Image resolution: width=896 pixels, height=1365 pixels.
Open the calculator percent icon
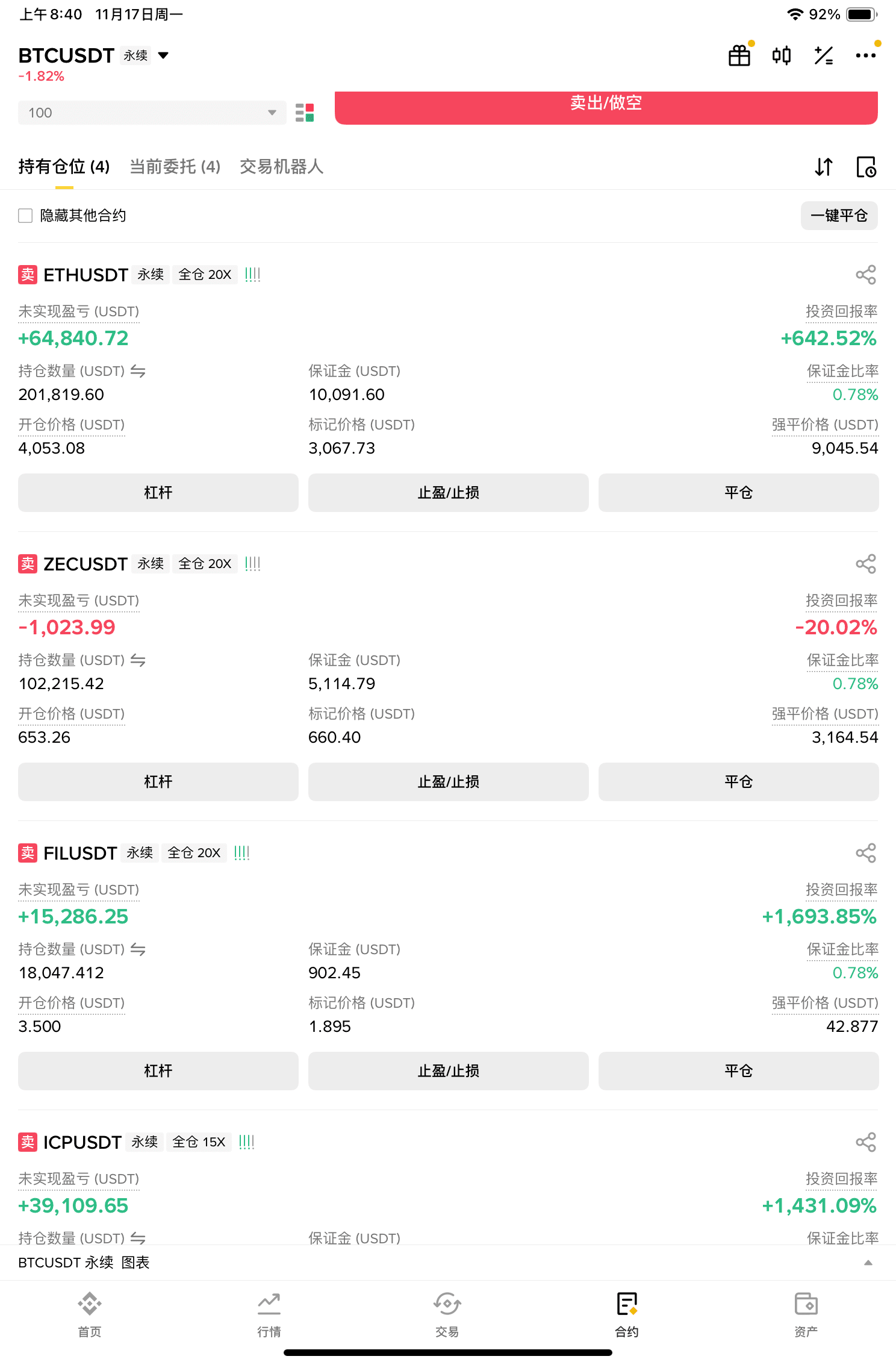tap(823, 56)
